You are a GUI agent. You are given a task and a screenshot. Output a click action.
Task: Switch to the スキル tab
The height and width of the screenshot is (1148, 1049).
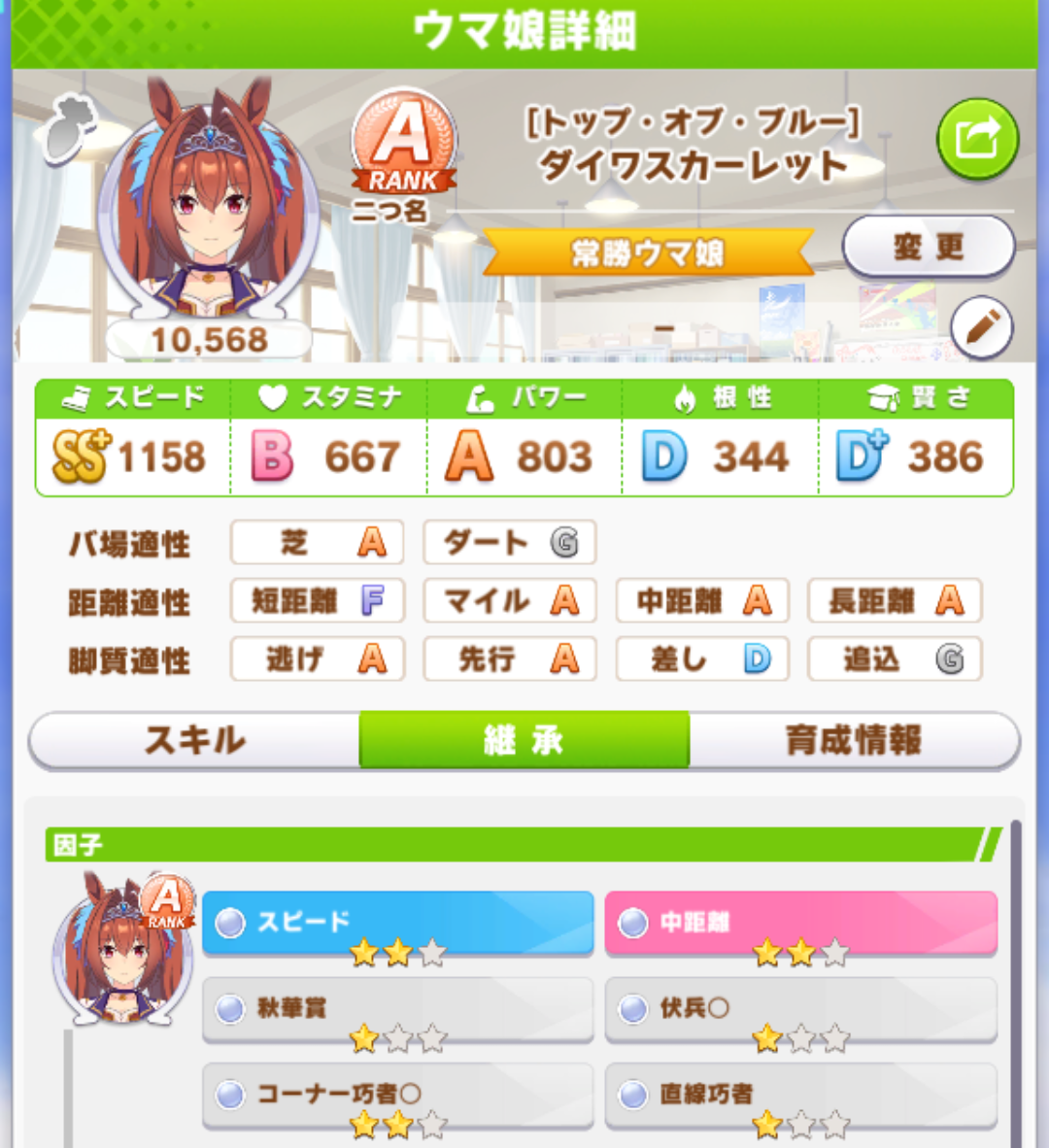[x=194, y=740]
